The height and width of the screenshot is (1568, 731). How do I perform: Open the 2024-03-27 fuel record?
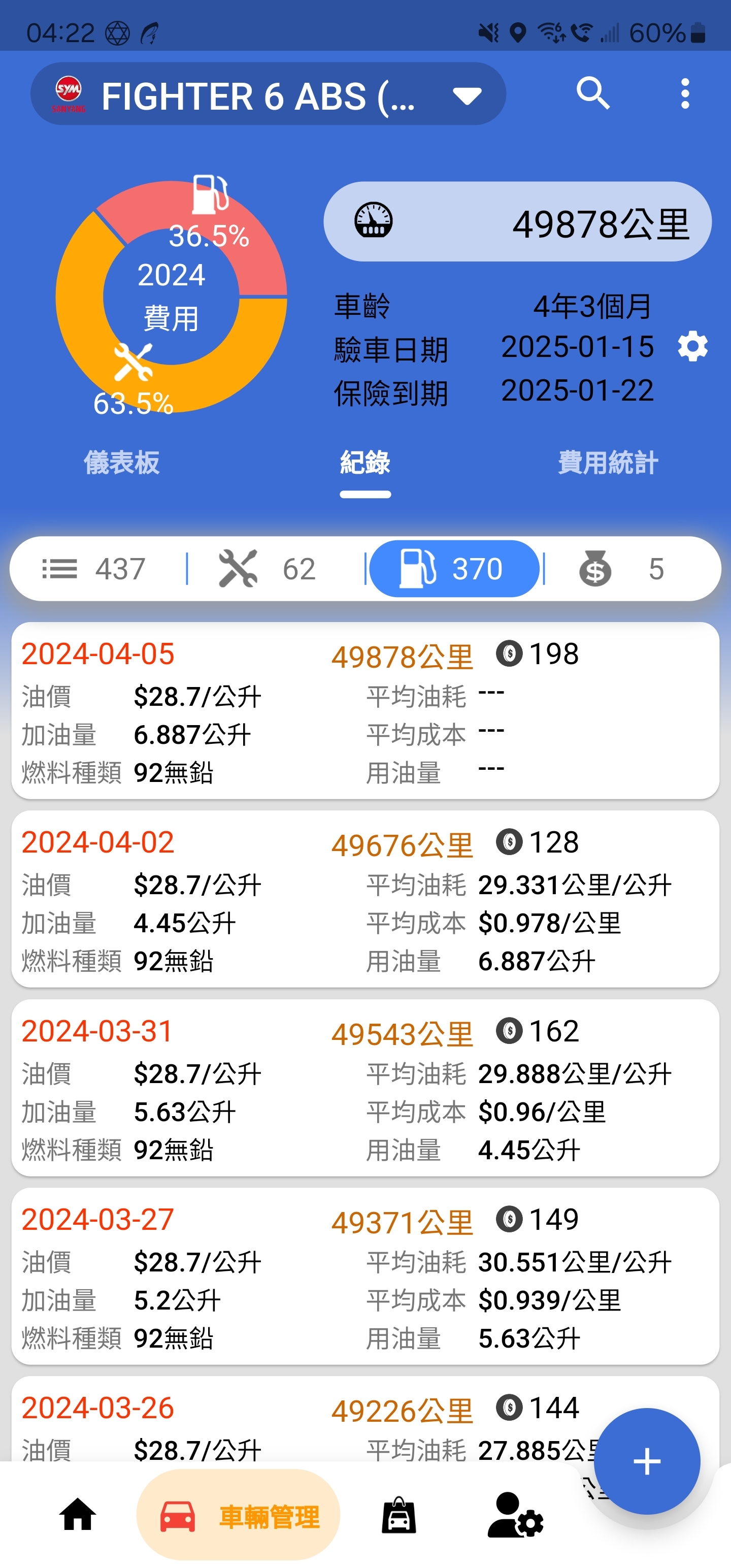click(365, 1277)
